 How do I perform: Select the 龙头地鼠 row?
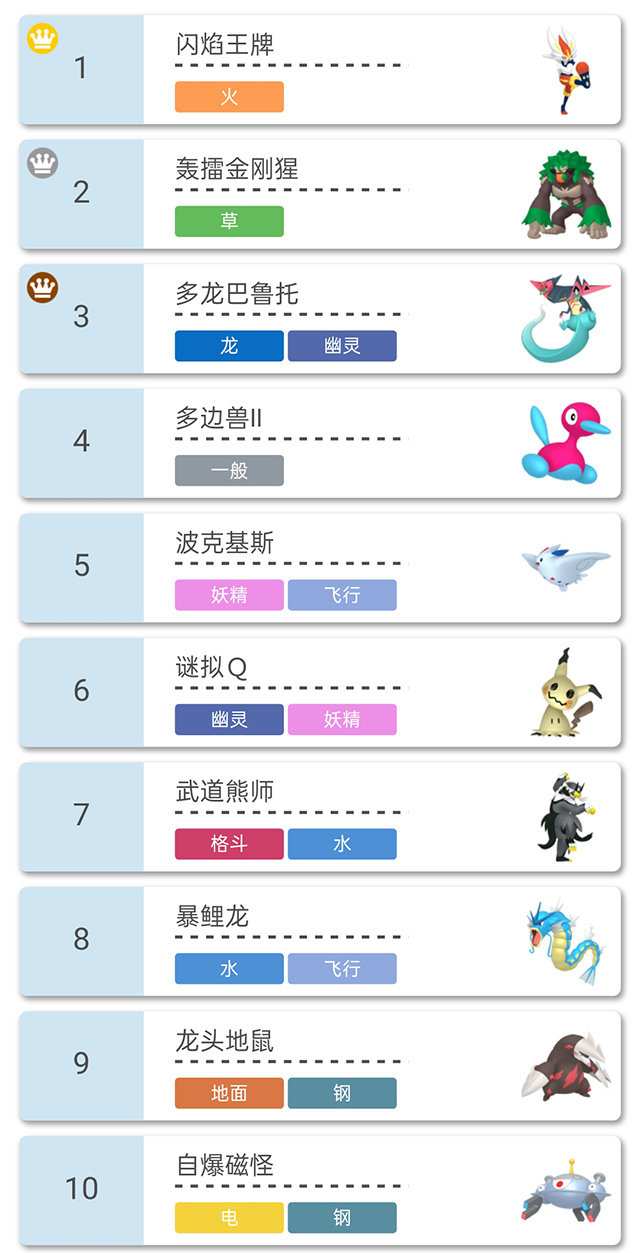(x=320, y=1065)
